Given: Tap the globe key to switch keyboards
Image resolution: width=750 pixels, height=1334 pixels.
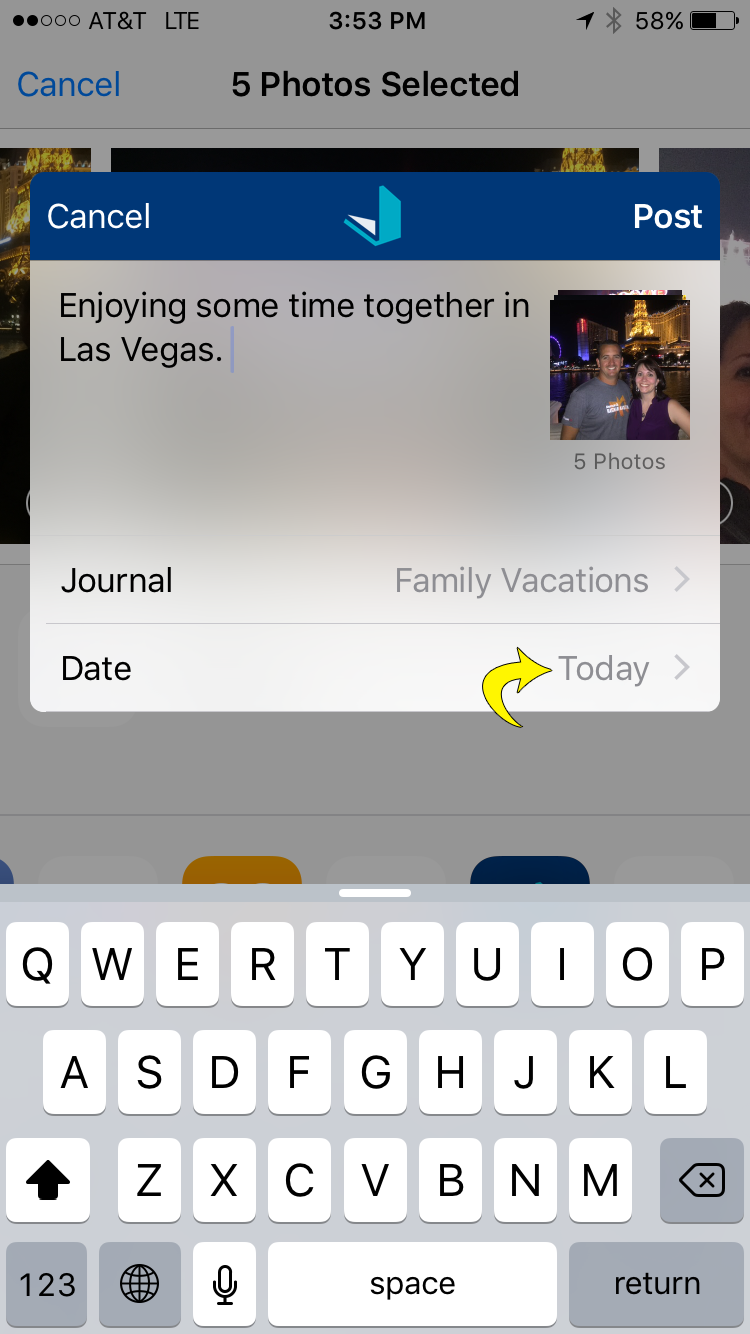Looking at the screenshot, I should pyautogui.click(x=140, y=1284).
